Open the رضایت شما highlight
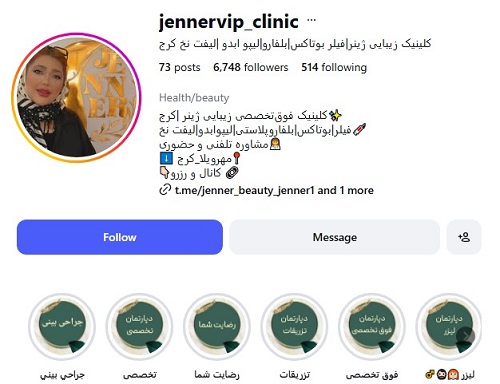Image resolution: width=500 pixels, height=384 pixels. (x=217, y=327)
